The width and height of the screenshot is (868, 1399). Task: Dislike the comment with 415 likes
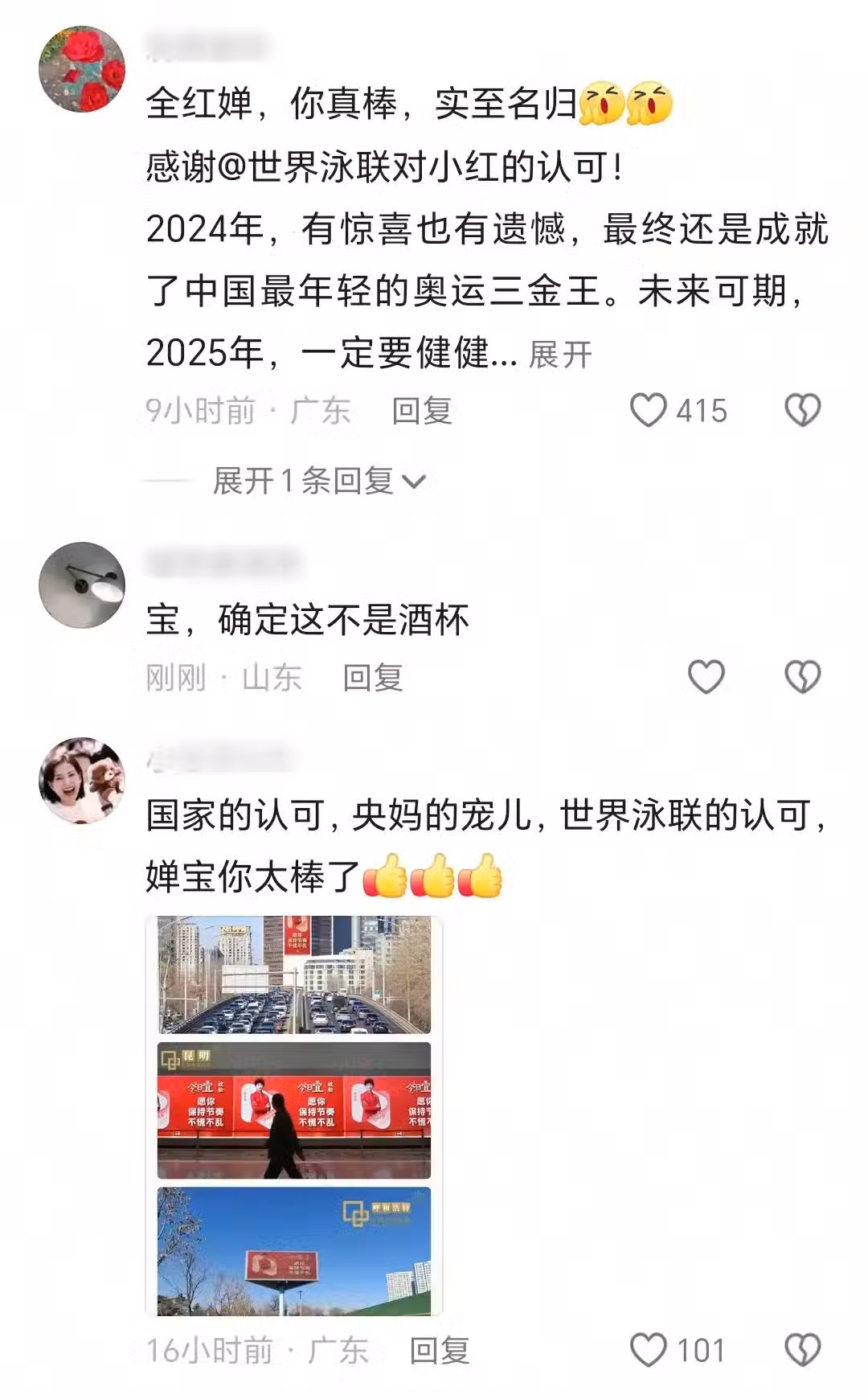pos(802,411)
